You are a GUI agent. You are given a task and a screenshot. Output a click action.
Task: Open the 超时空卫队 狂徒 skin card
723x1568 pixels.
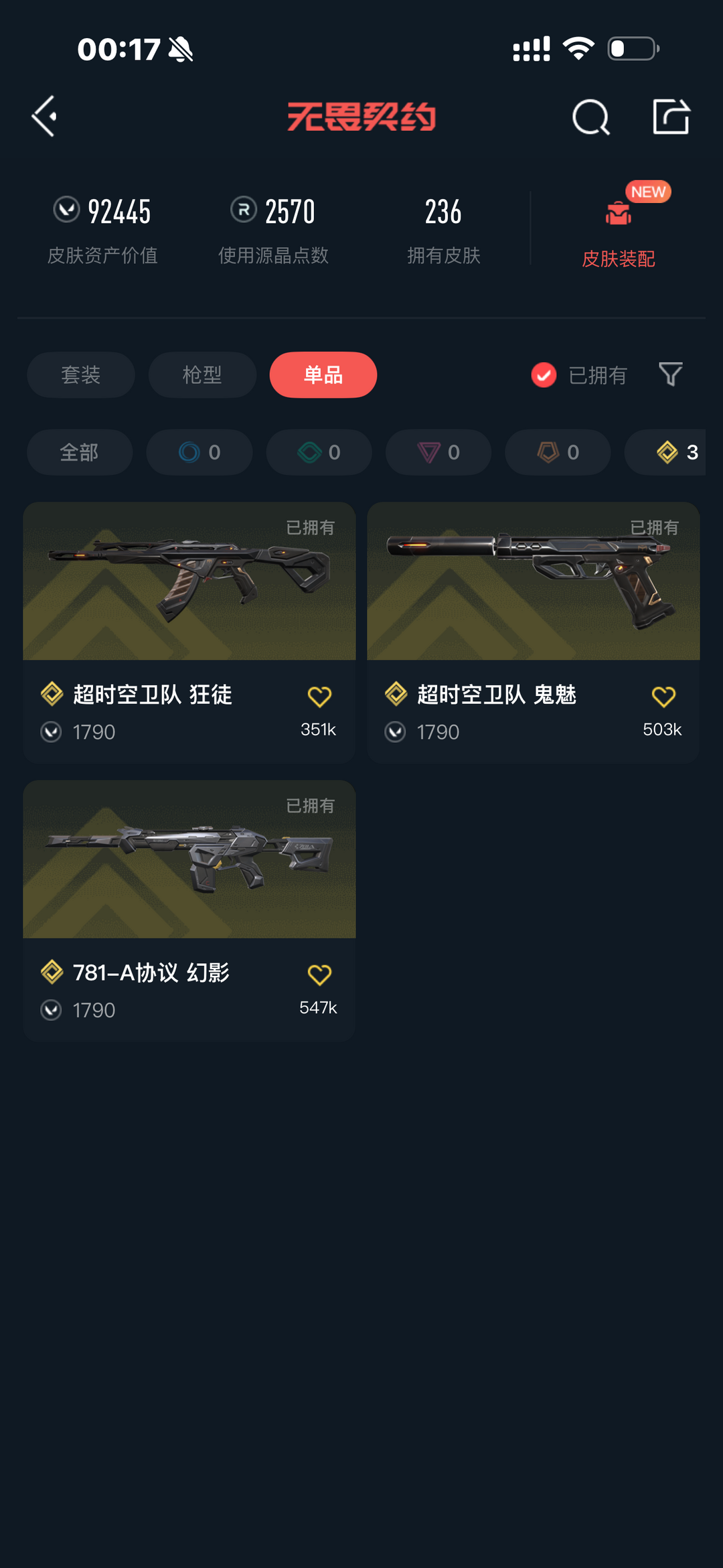coord(189,581)
